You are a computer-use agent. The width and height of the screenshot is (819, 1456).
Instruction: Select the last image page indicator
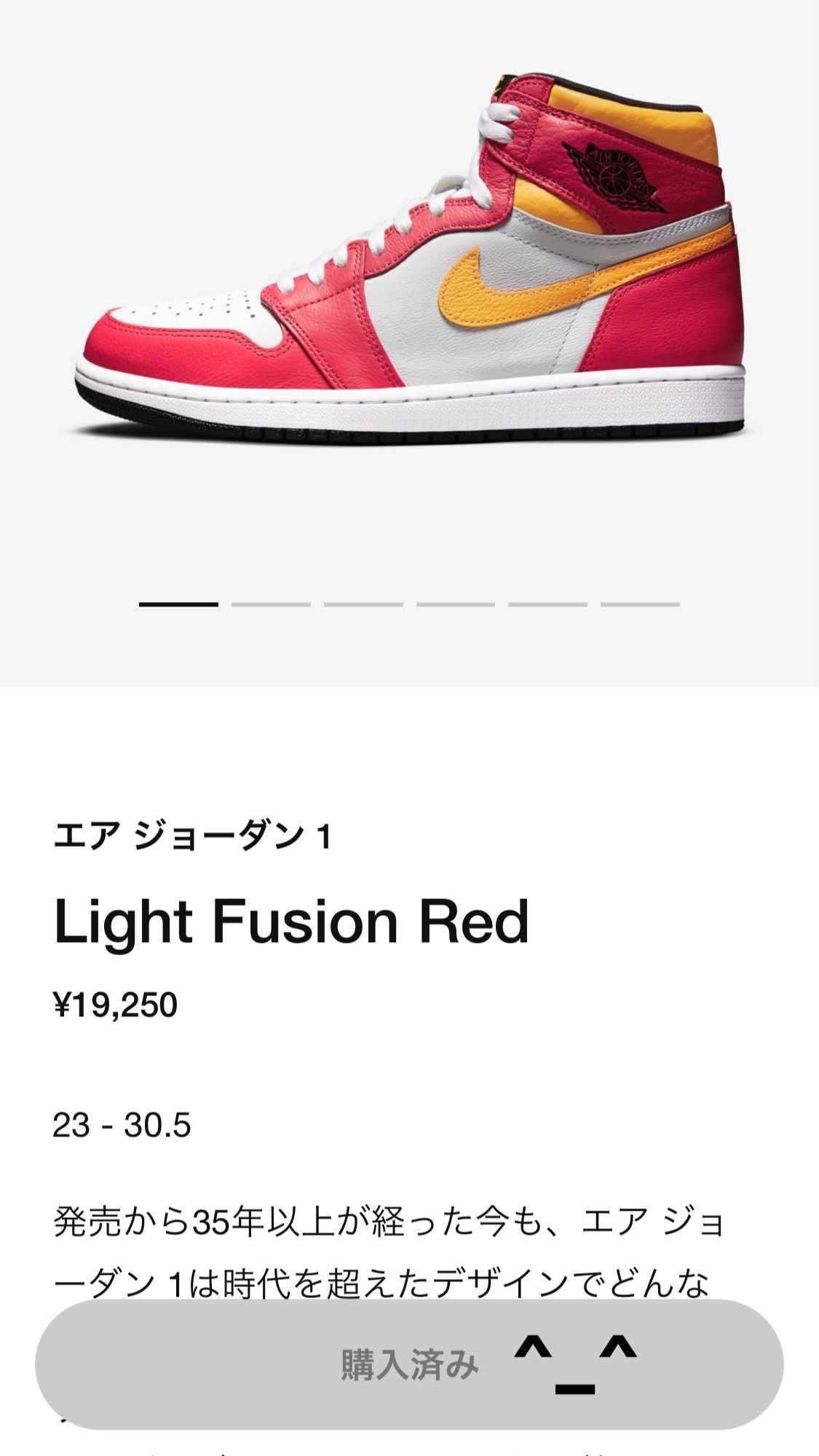[x=640, y=604]
